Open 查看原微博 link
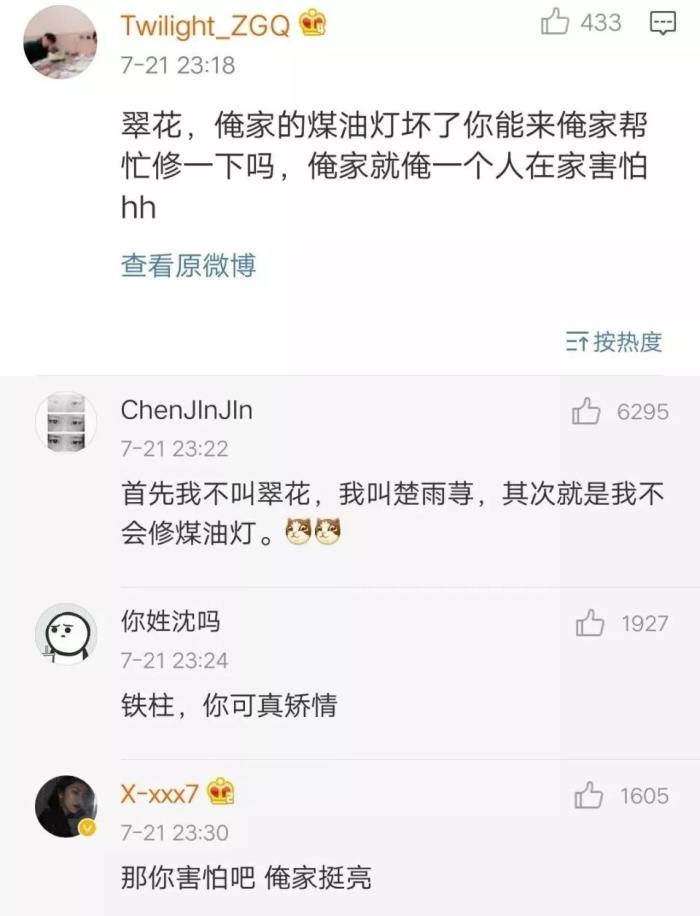Screen dimensions: 700x916 pos(188,265)
